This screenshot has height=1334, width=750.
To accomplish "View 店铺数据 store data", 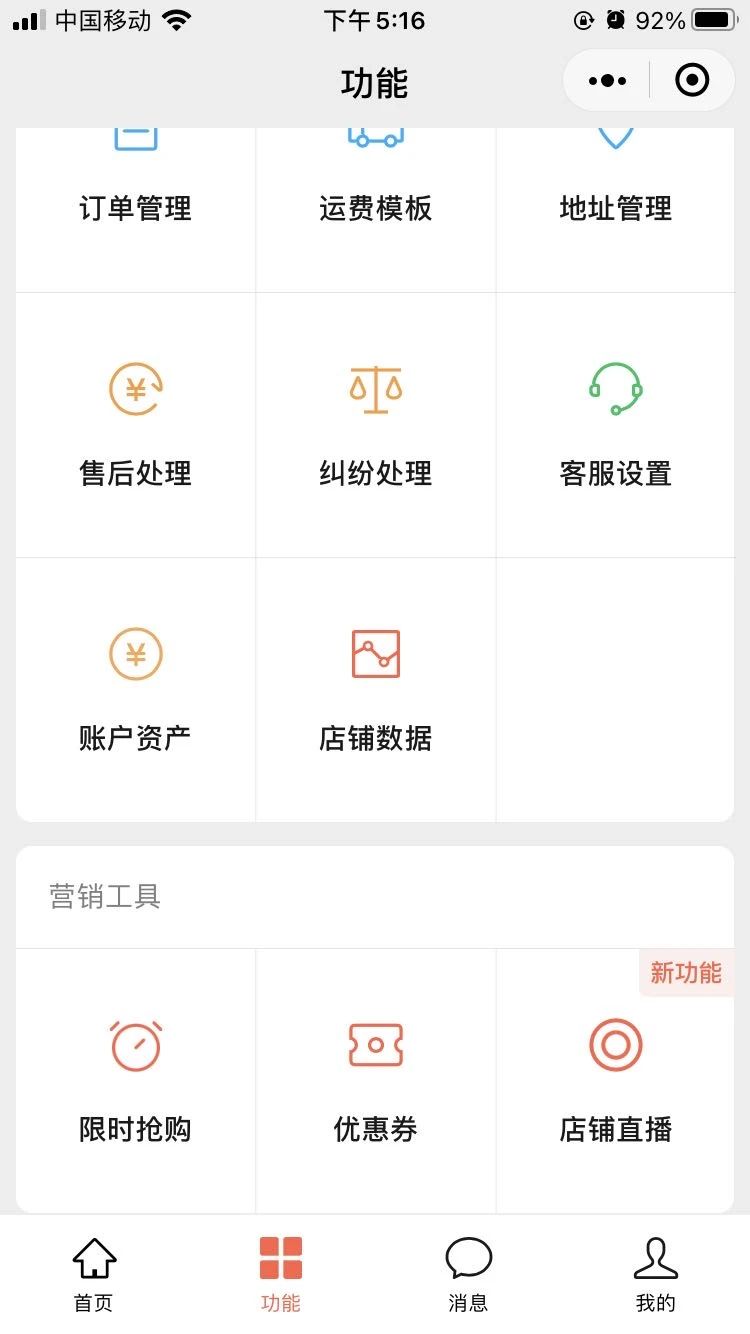I will (x=376, y=690).
